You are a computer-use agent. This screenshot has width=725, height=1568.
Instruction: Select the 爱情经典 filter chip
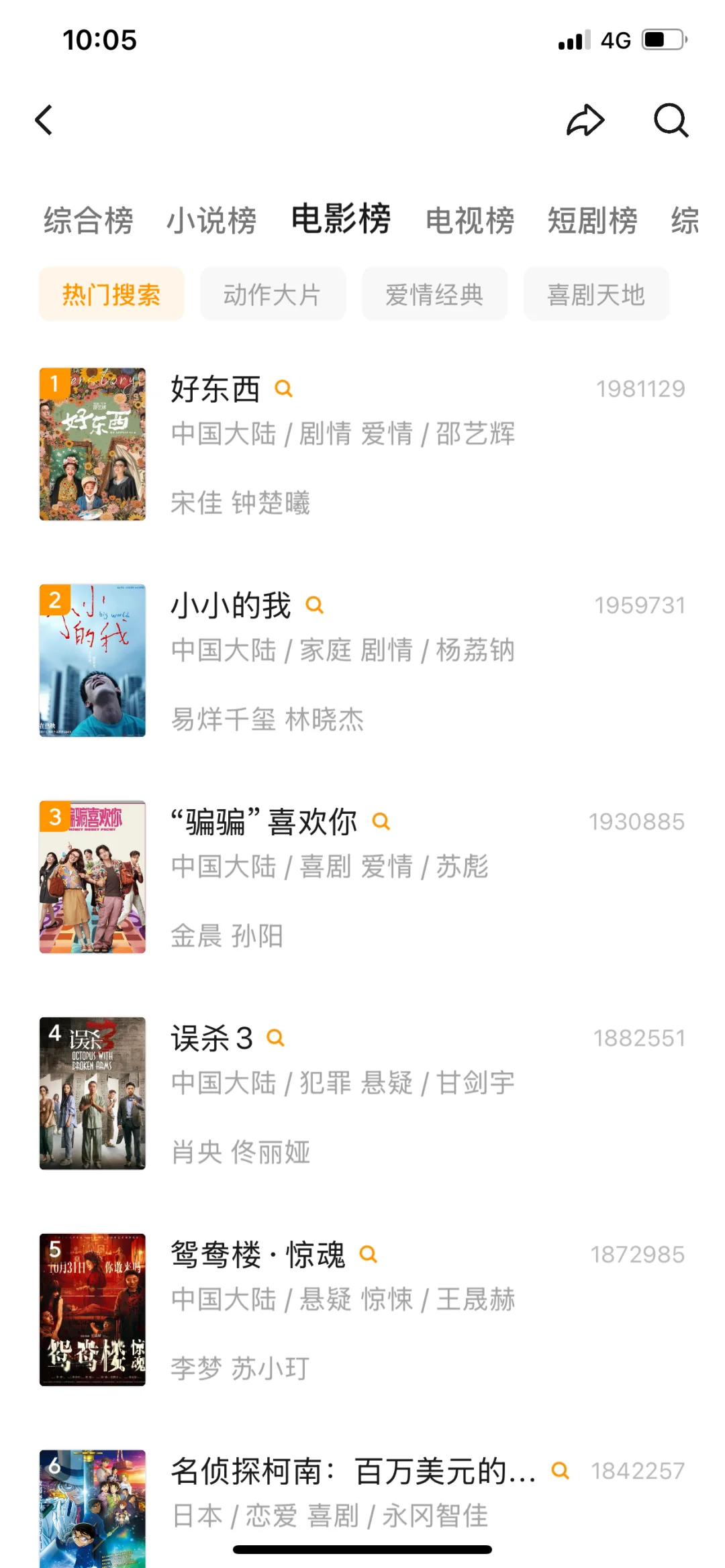tap(435, 294)
